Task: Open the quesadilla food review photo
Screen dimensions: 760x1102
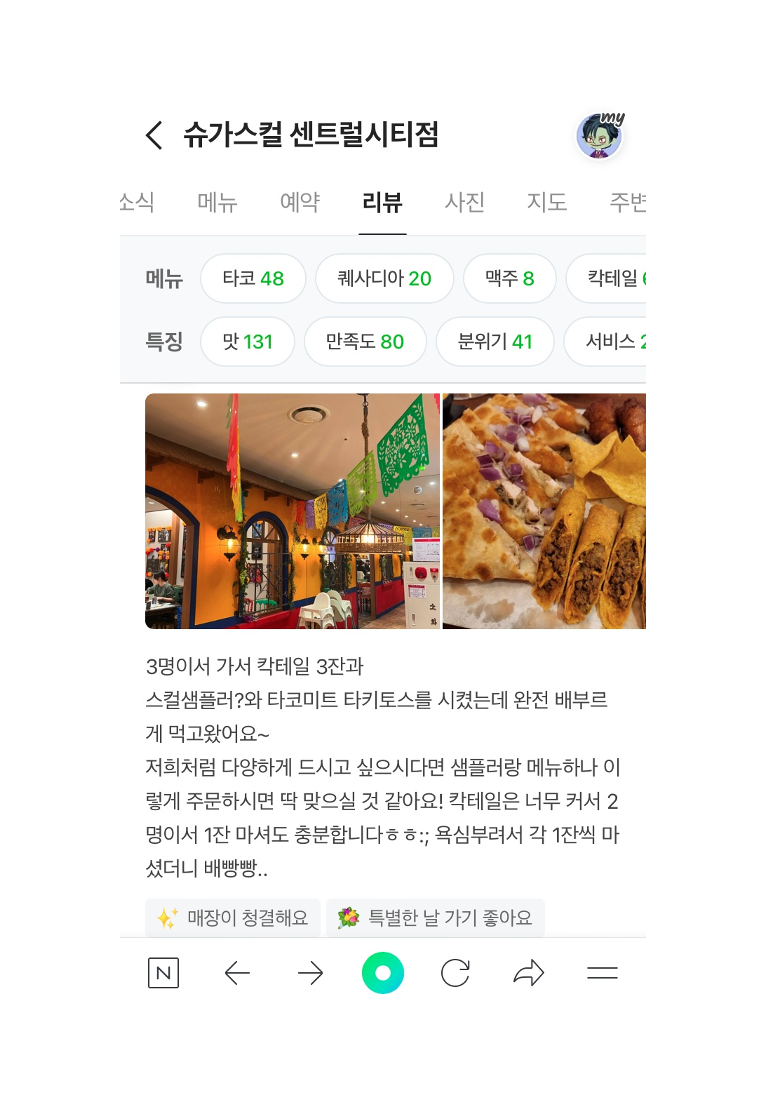Action: click(x=544, y=511)
